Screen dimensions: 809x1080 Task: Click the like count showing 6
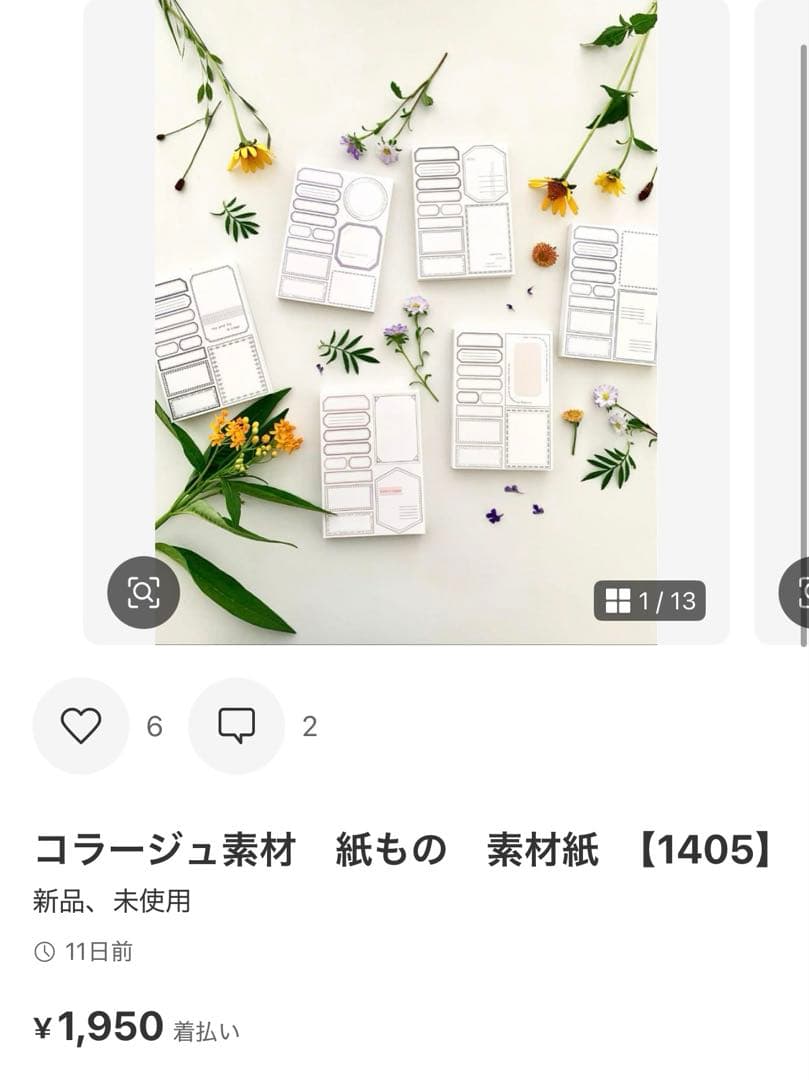pos(152,727)
